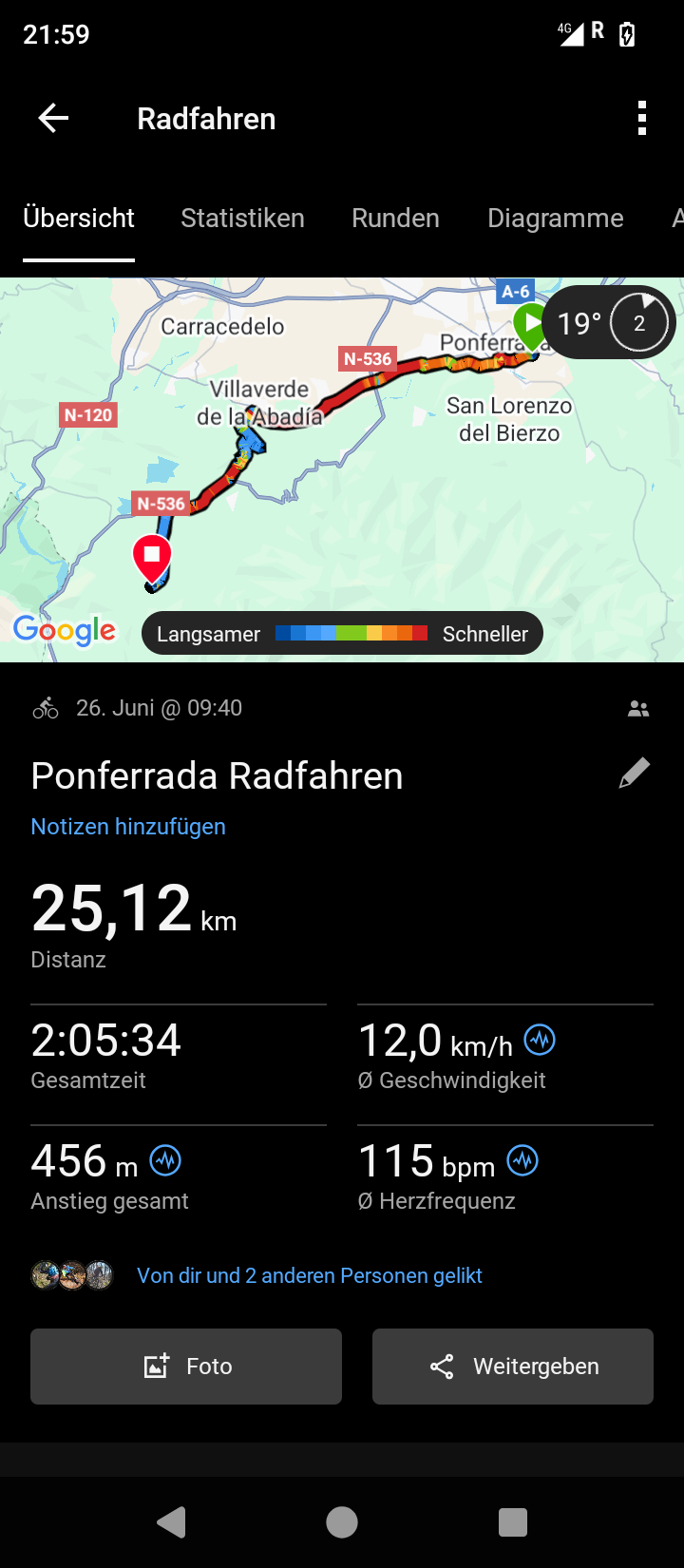Viewport: 684px width, 1568px height.
Task: Open the Diagramme tab
Action: pyautogui.click(x=555, y=219)
